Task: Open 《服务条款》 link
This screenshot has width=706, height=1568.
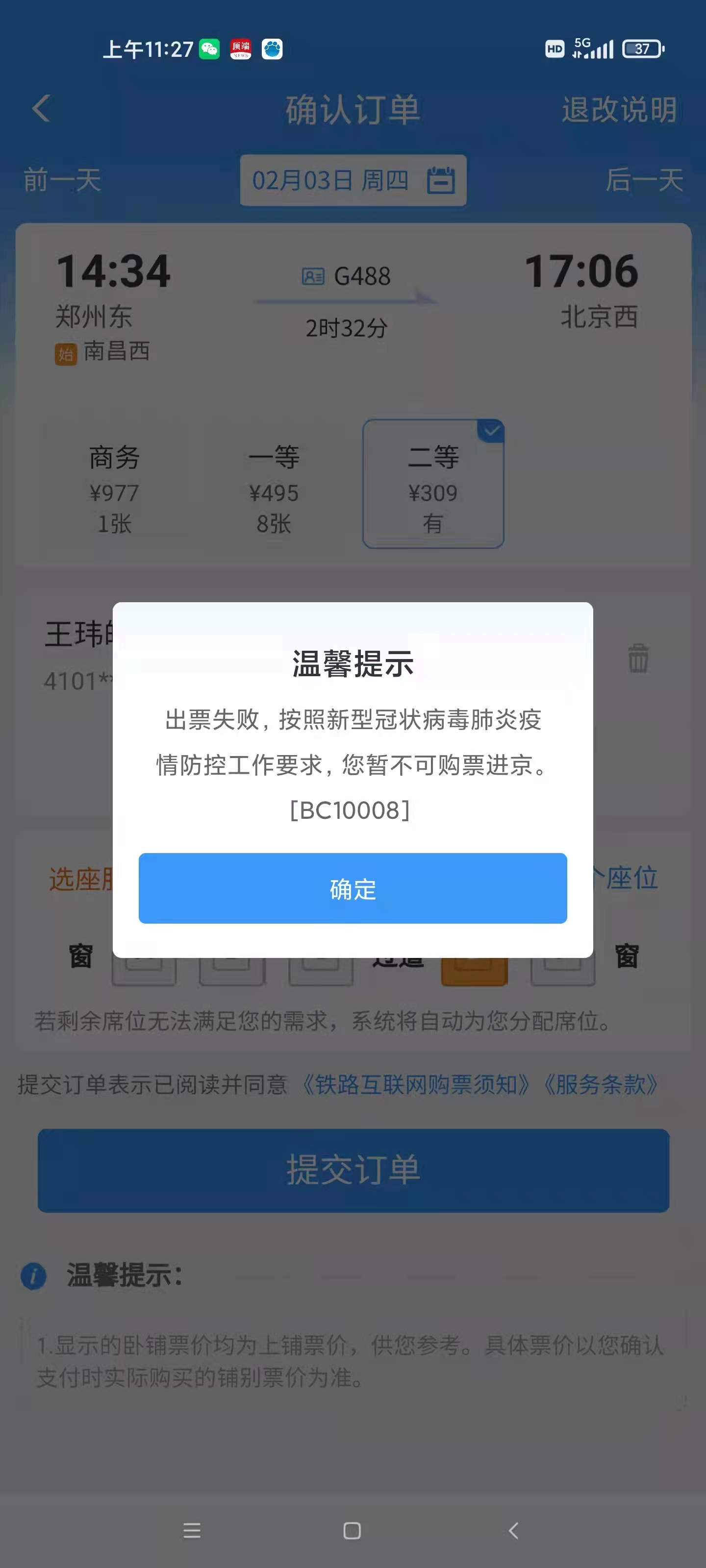Action: tap(600, 1084)
